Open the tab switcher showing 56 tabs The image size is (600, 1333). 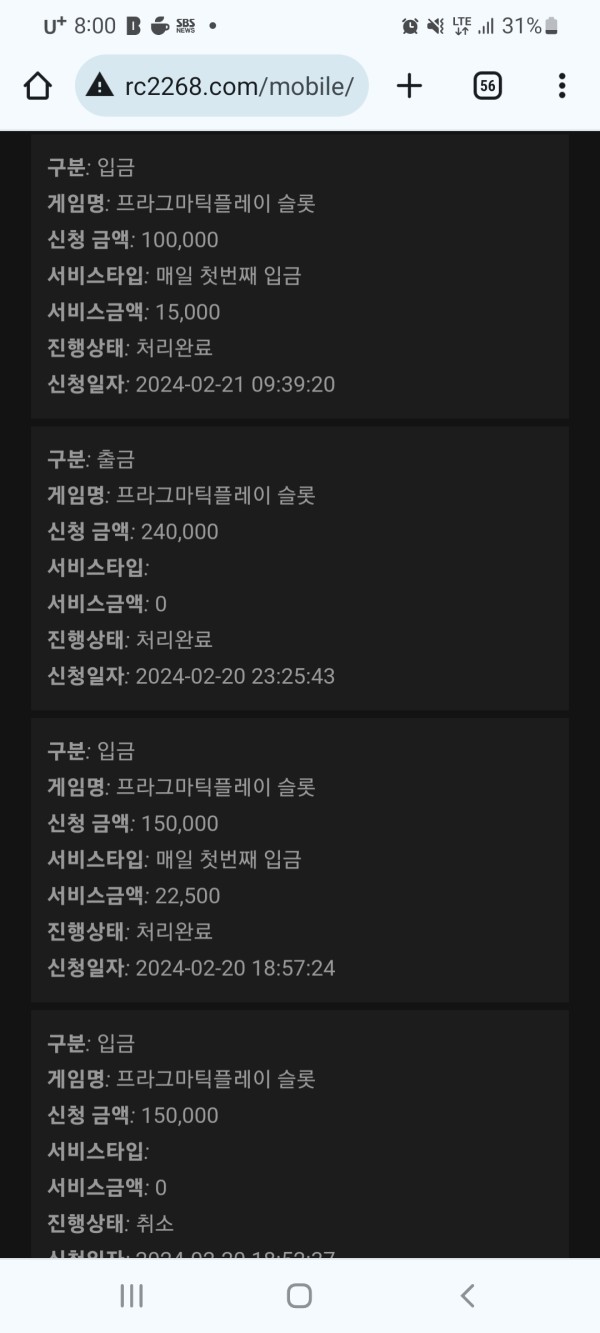[x=487, y=86]
